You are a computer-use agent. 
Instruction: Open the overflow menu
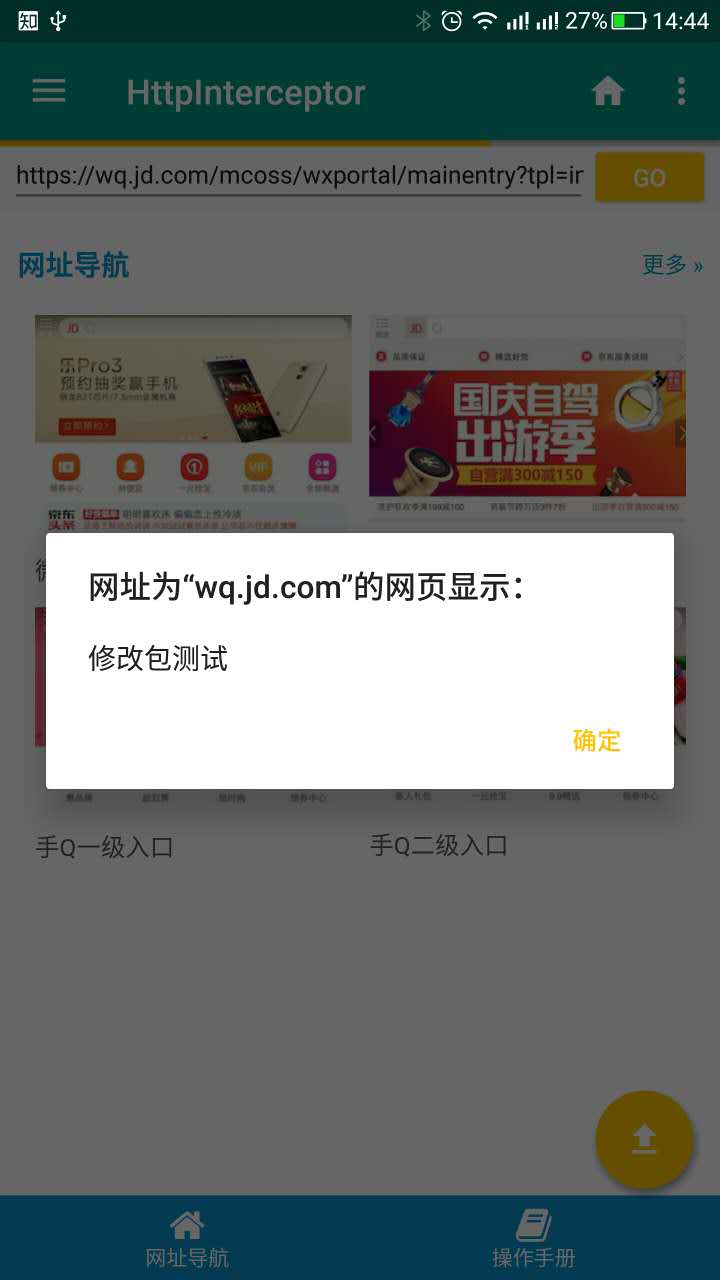coord(681,92)
